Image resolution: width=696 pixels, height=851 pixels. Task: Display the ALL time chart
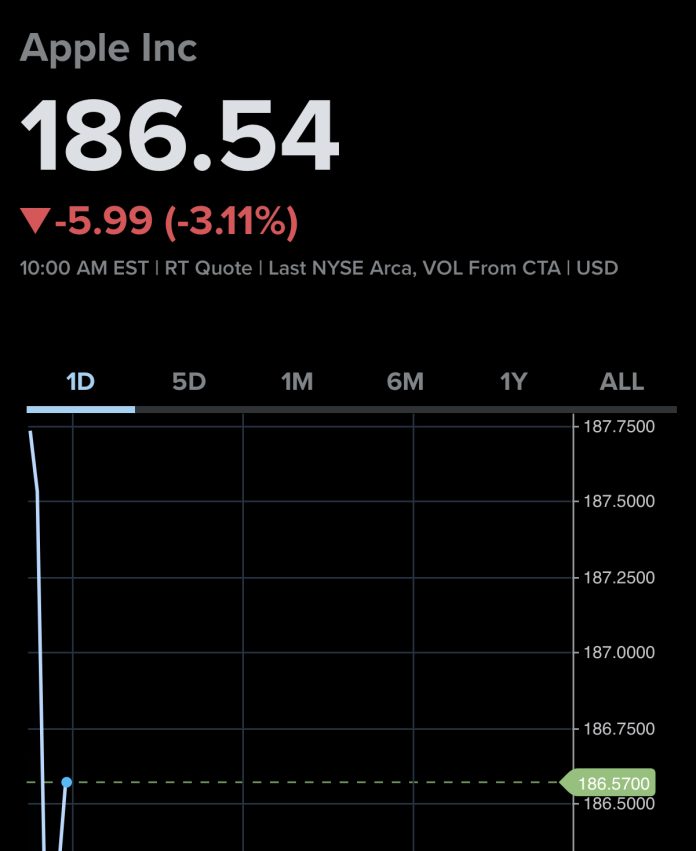[x=621, y=382]
